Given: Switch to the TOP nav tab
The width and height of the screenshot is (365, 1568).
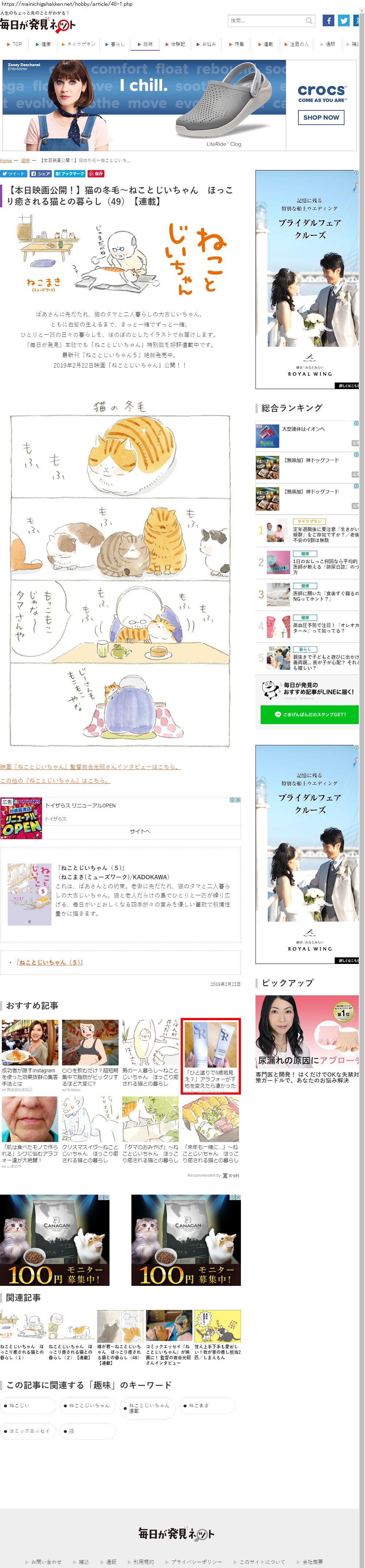Looking at the screenshot, I should 15,44.
